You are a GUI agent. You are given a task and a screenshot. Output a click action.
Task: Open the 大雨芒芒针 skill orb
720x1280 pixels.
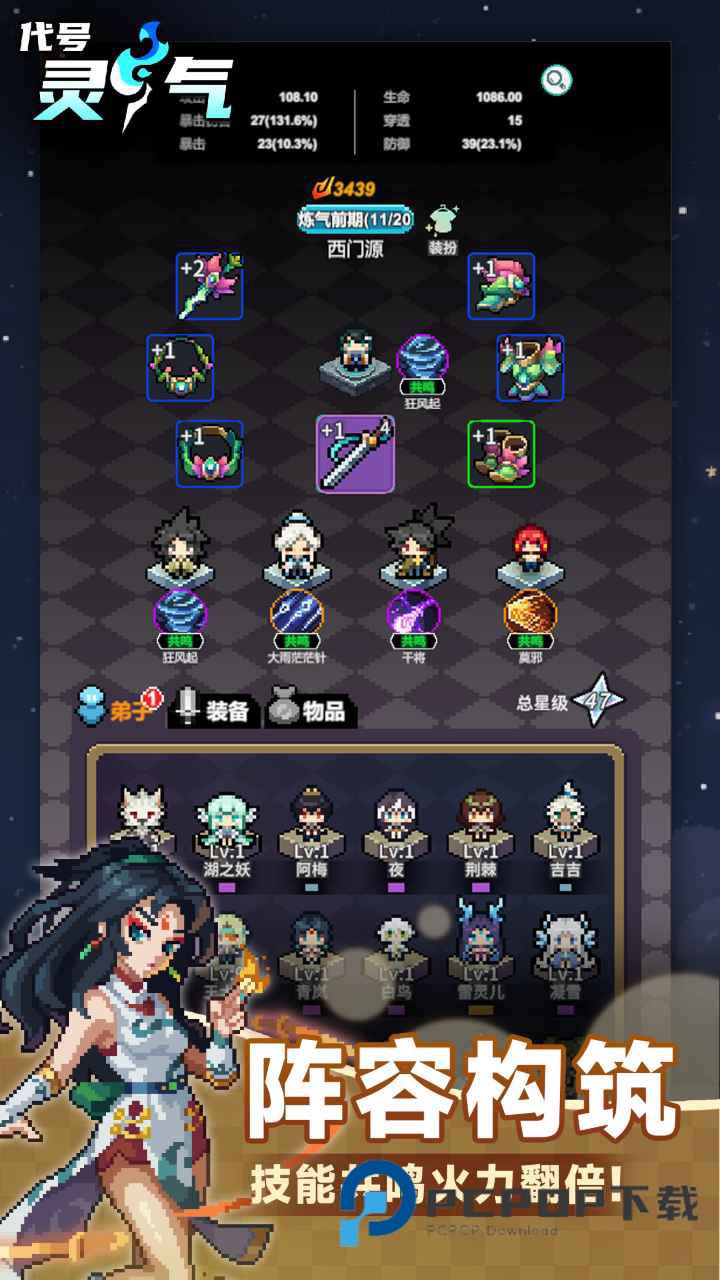coord(295,610)
